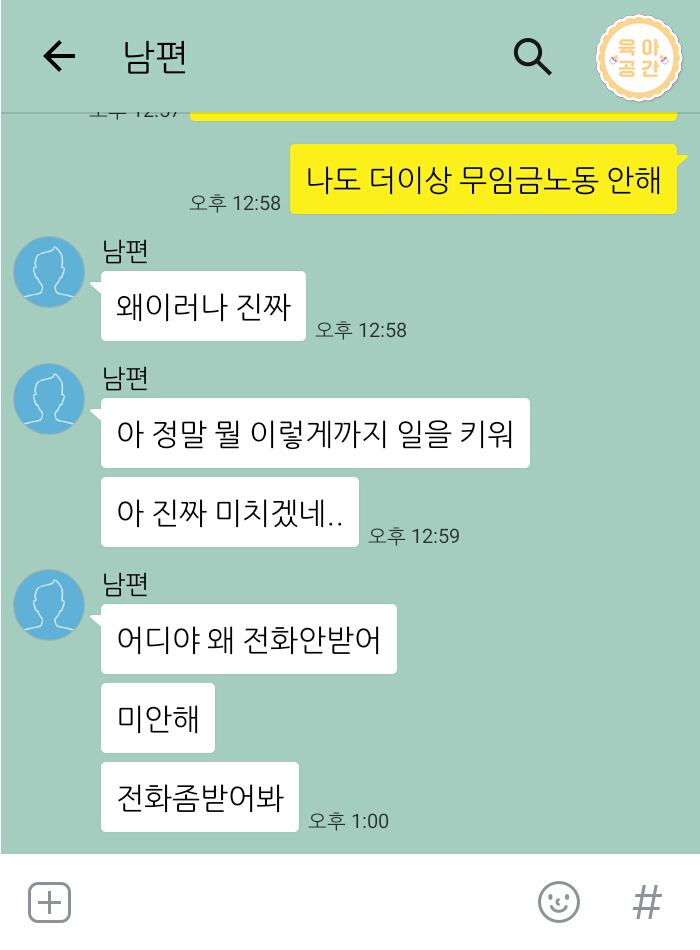Go back to the chat list

[60, 57]
